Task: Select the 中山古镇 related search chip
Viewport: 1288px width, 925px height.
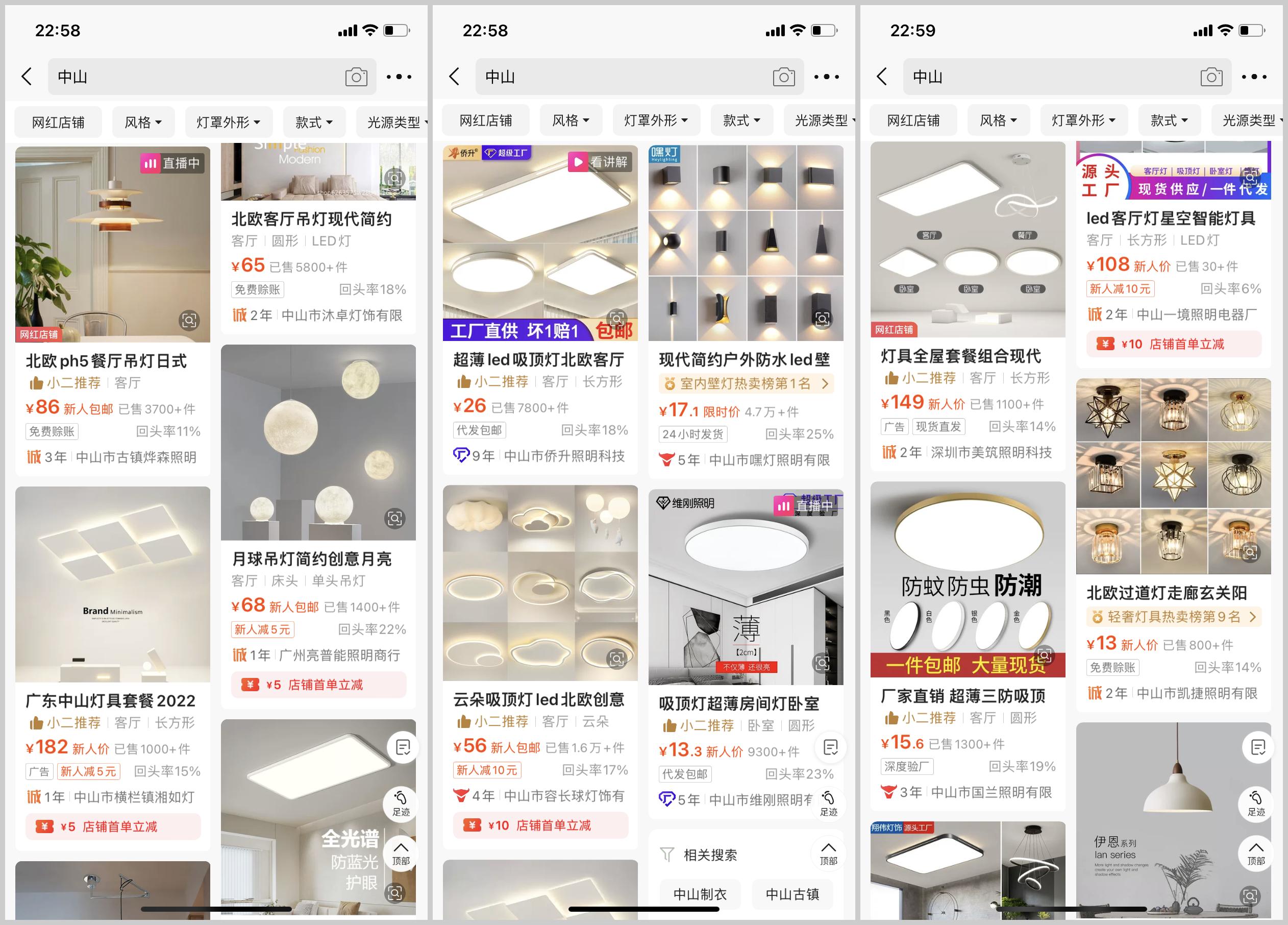Action: (792, 894)
